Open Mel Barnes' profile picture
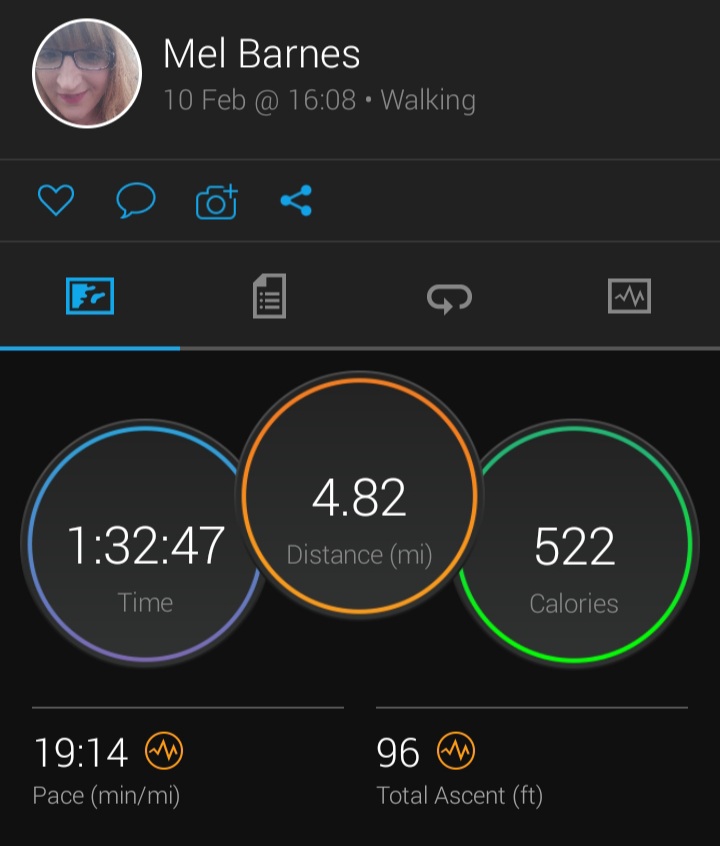Viewport: 720px width, 846px height. [x=86, y=75]
